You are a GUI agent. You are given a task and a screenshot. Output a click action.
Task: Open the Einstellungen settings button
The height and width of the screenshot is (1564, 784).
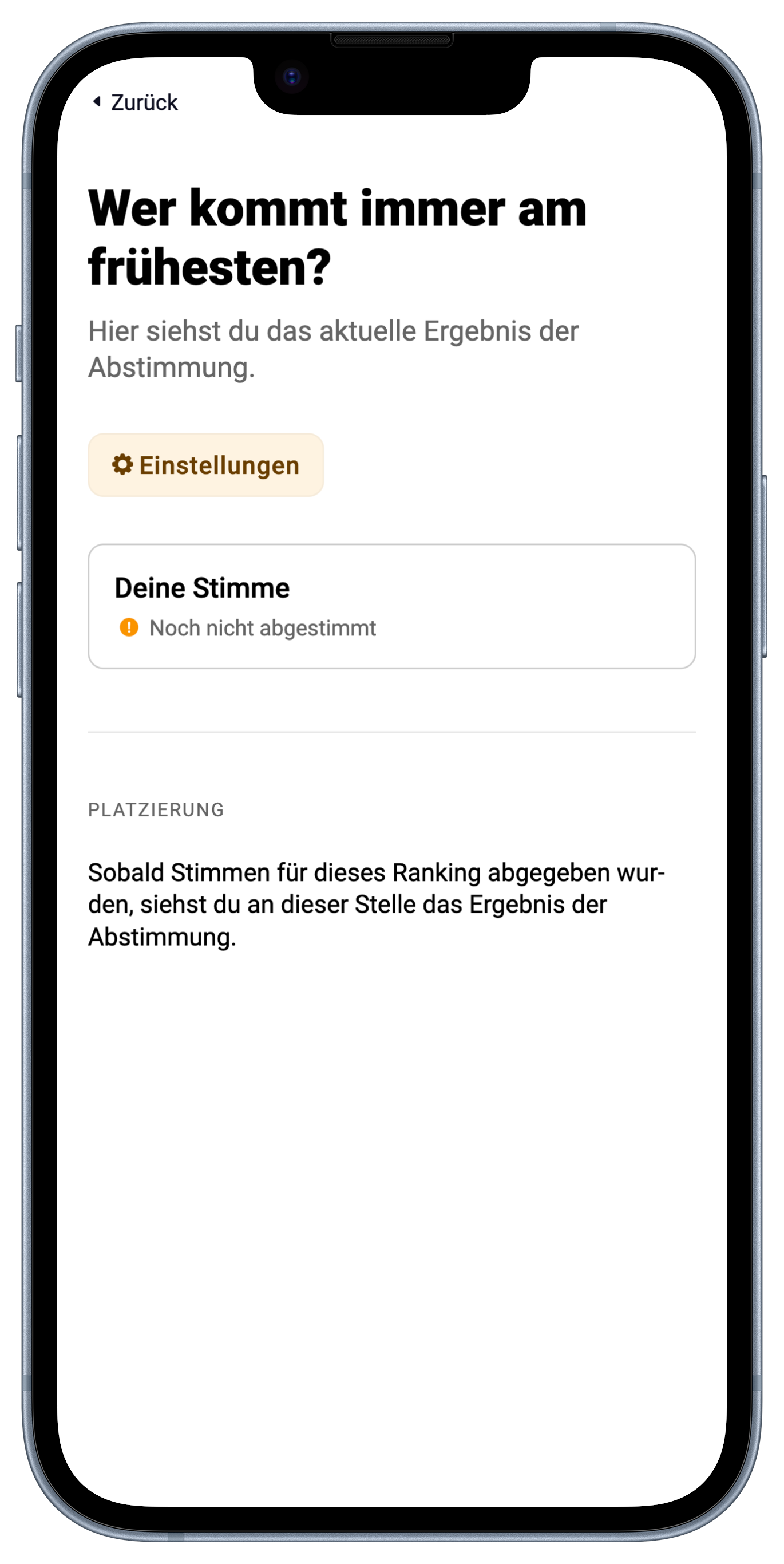[205, 465]
